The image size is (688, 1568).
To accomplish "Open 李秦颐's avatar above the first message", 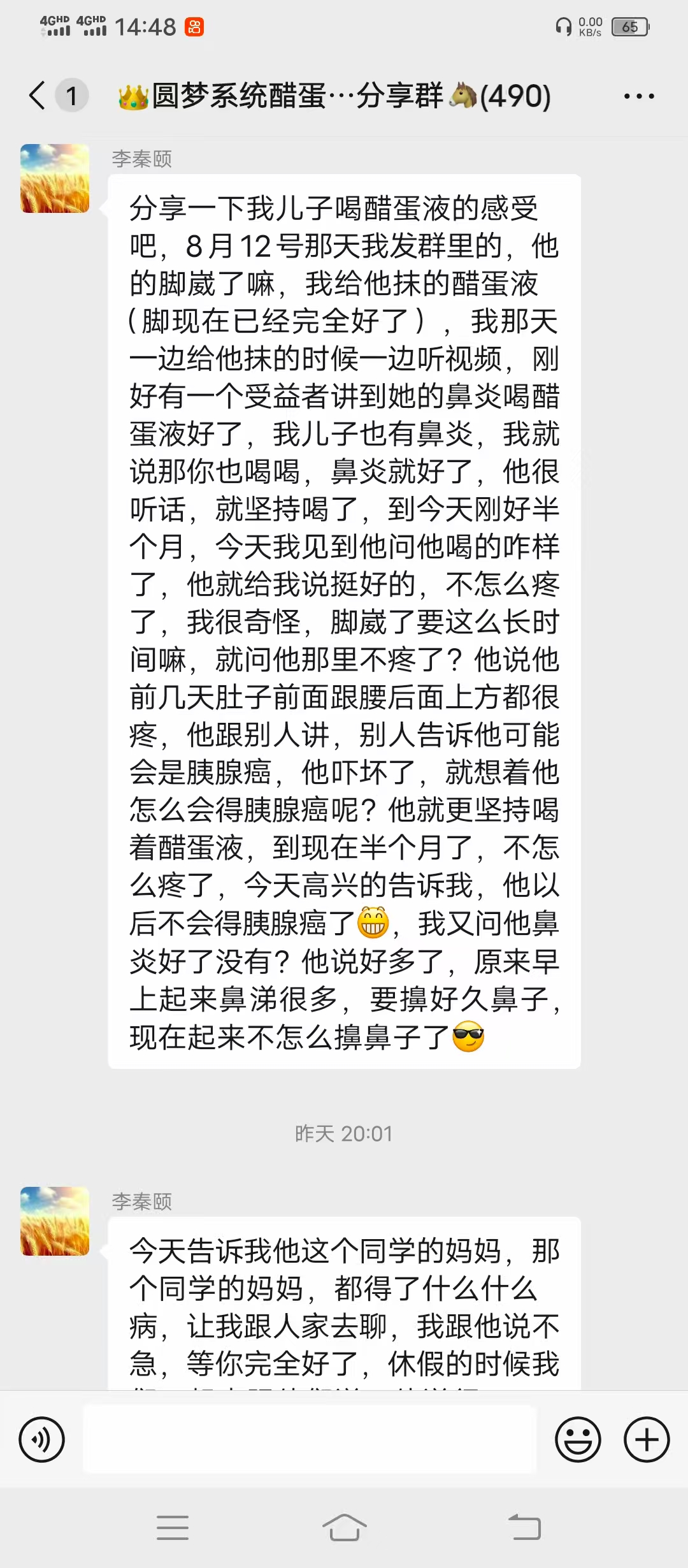I will point(55,178).
